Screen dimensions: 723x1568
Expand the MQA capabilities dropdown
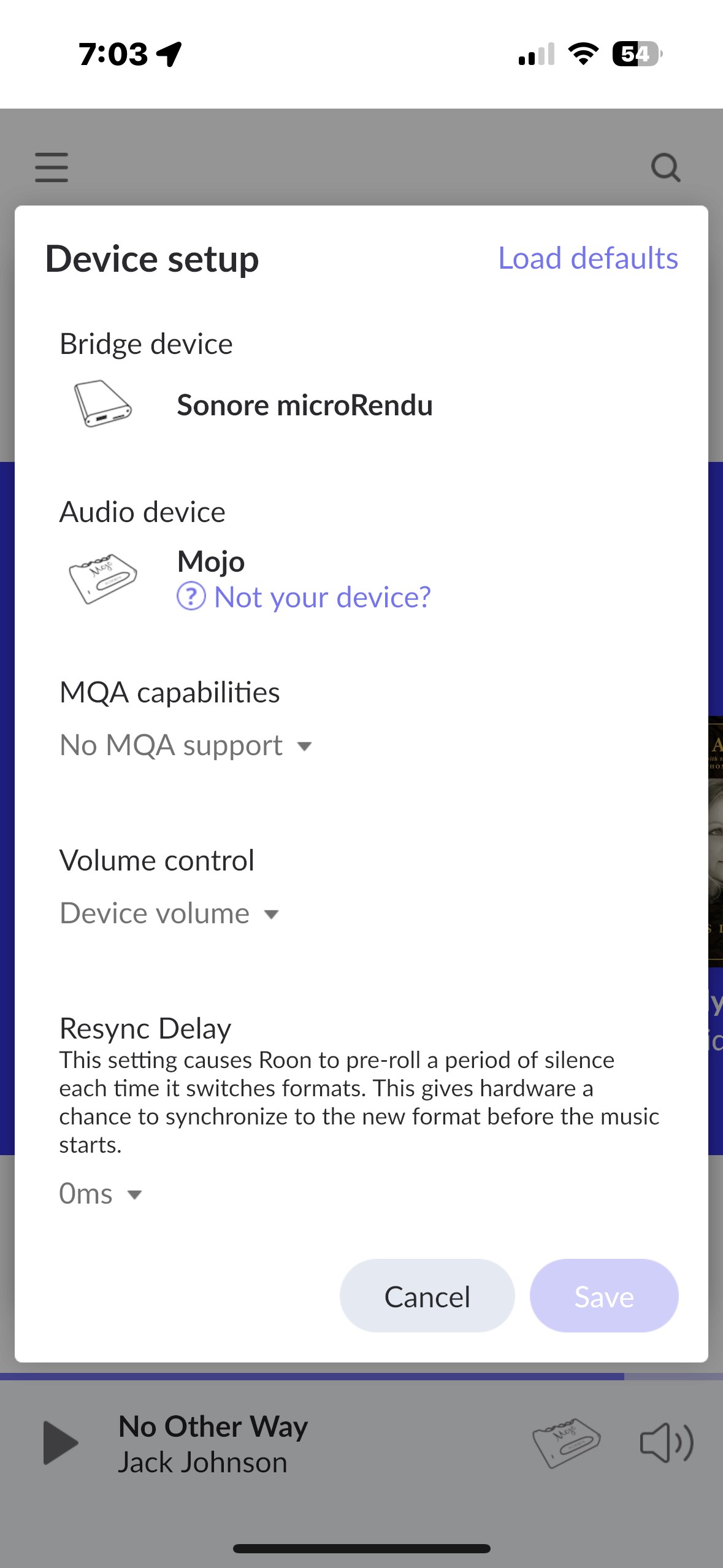pyautogui.click(x=186, y=746)
